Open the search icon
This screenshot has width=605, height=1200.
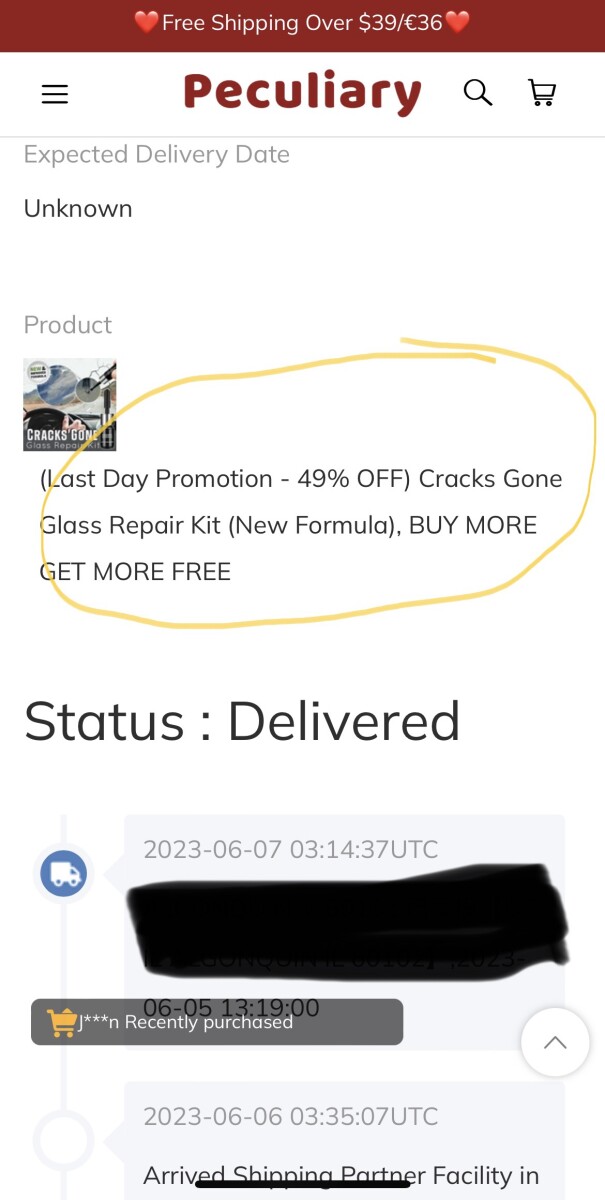tap(478, 93)
